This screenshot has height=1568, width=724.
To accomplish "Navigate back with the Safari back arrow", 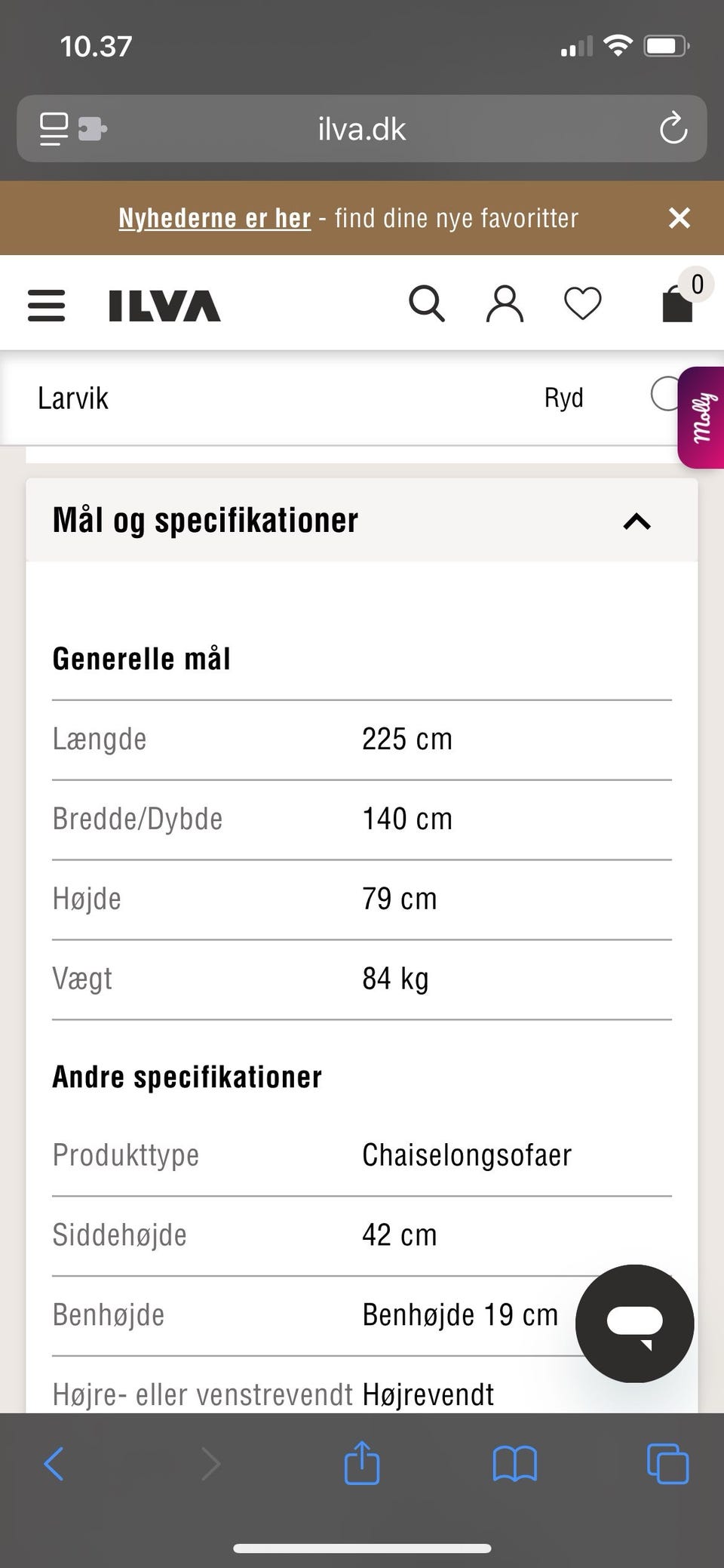I will point(54,1462).
